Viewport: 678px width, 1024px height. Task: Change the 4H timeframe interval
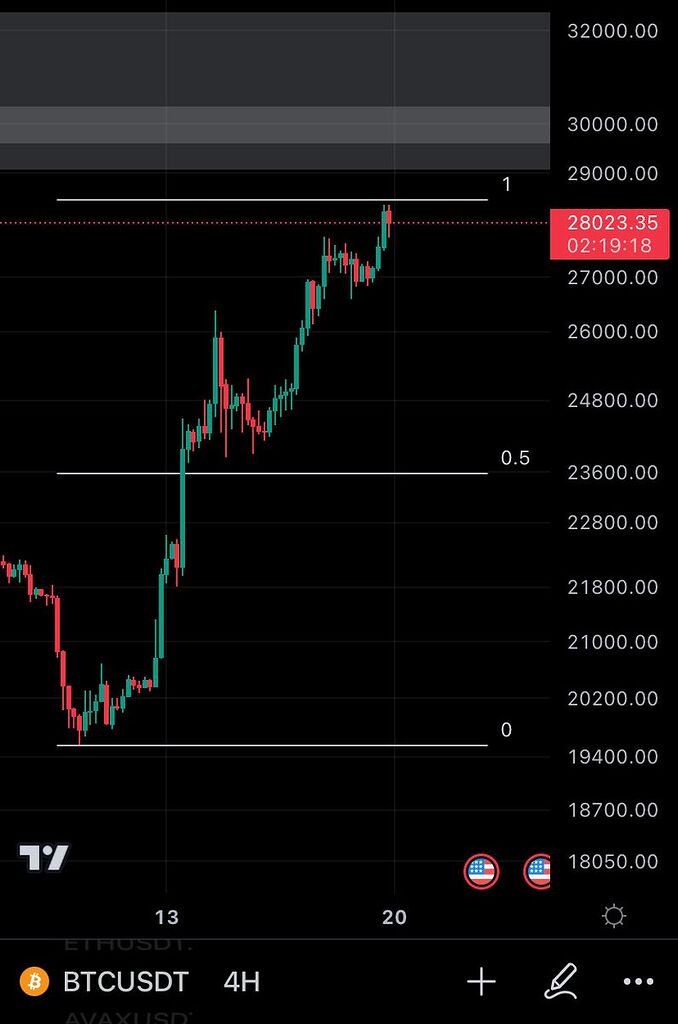point(241,982)
